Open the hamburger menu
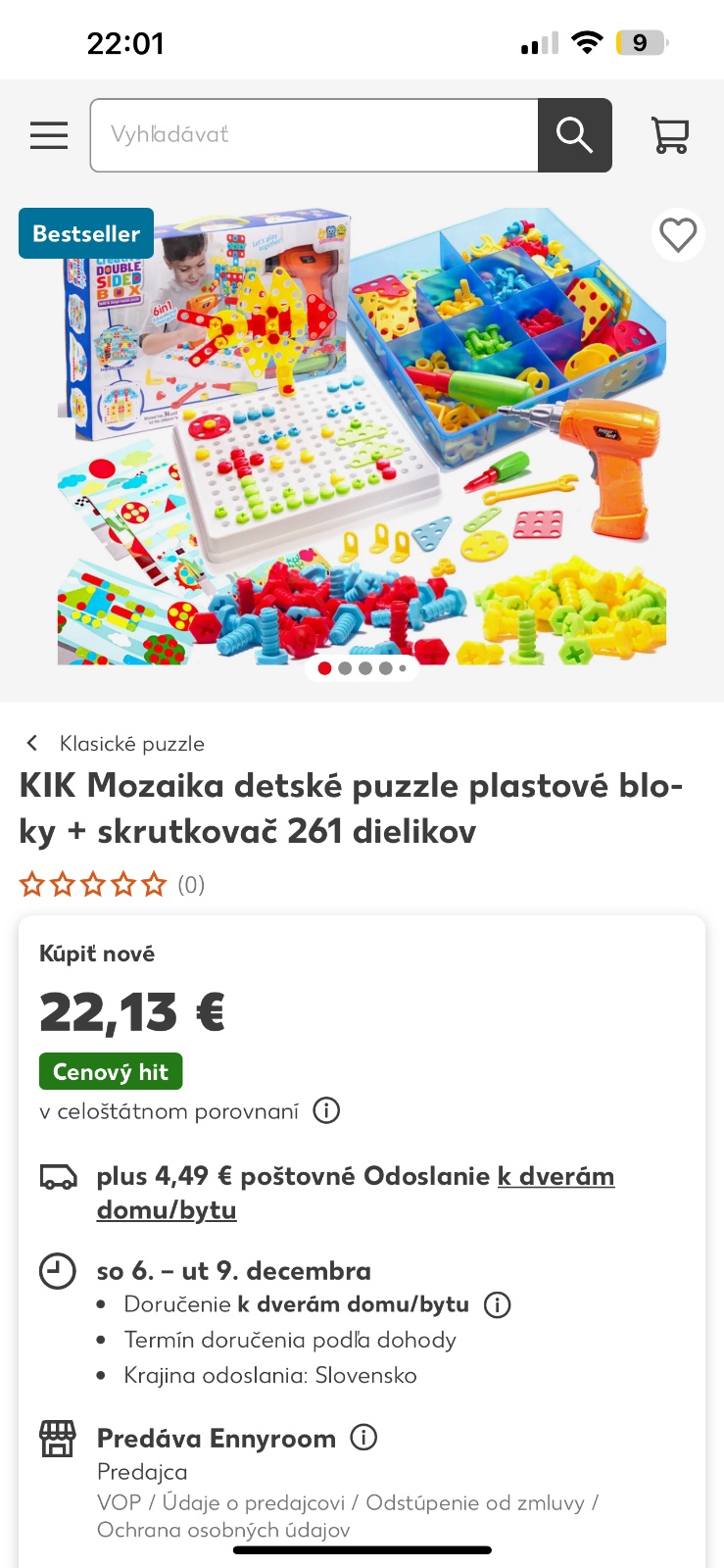This screenshot has height=1568, width=724. pyautogui.click(x=49, y=135)
